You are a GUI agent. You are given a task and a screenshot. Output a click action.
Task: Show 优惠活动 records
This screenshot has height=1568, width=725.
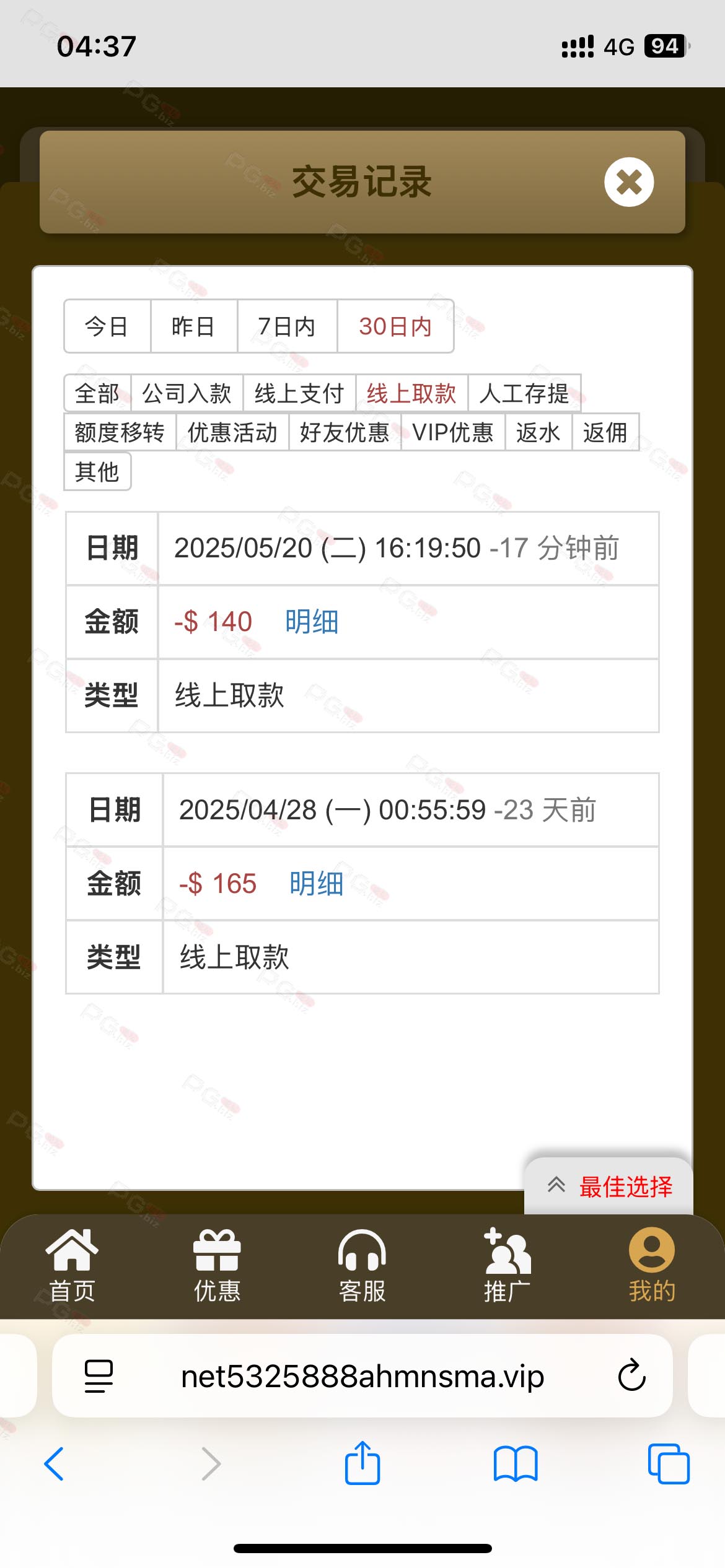click(x=232, y=432)
